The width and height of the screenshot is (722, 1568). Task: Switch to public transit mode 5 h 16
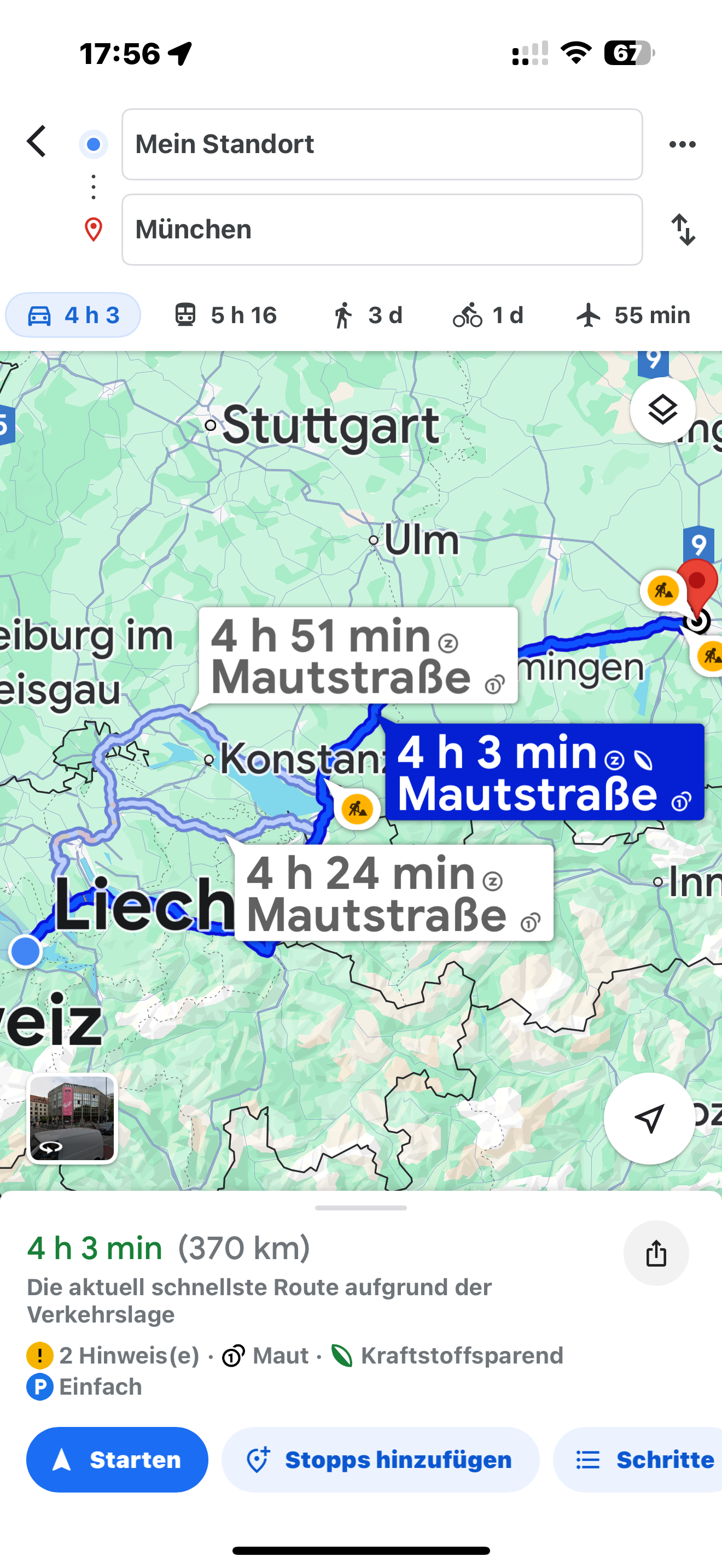pos(225,315)
